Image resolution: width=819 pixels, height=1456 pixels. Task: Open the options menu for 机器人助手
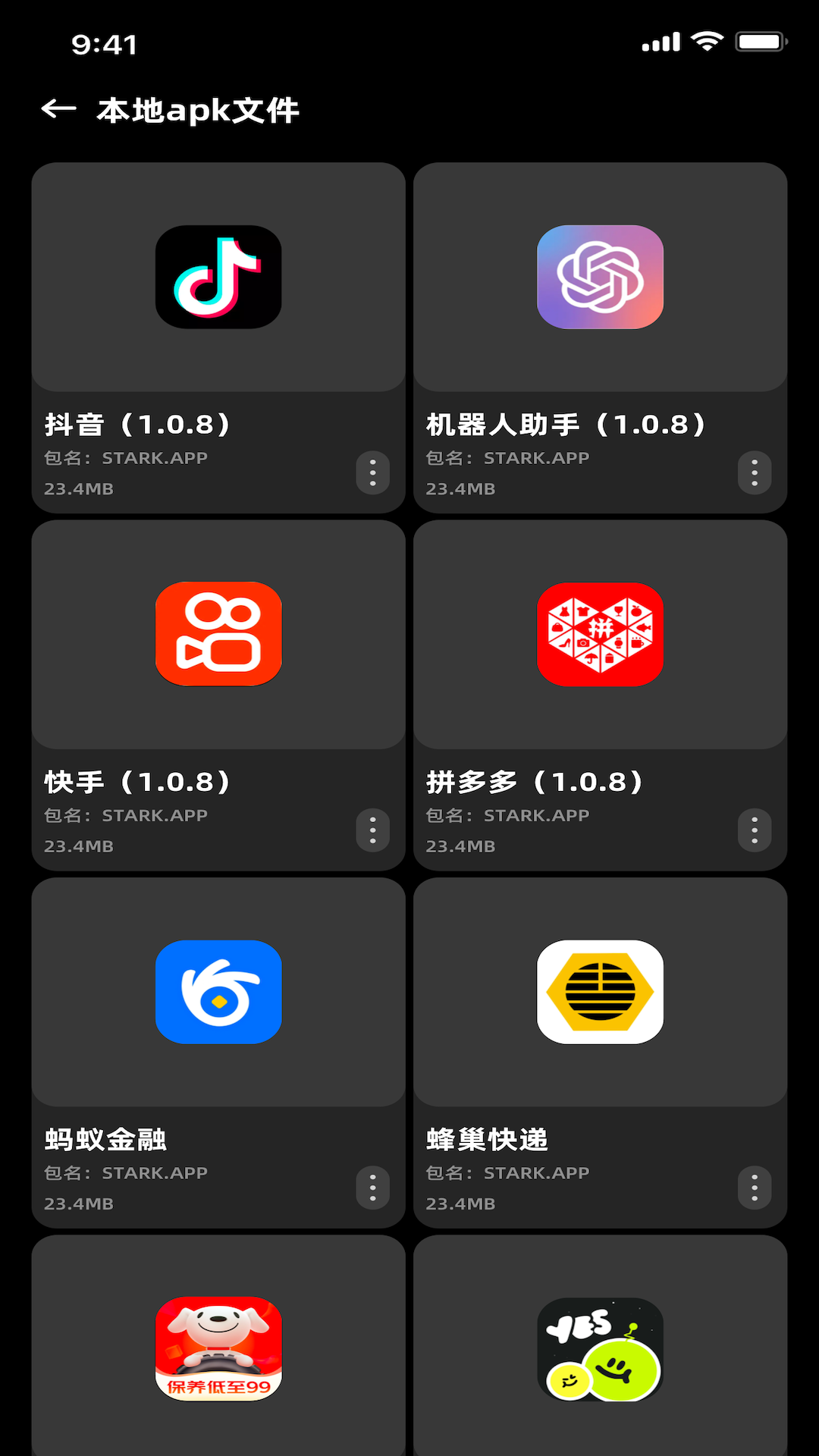[754, 472]
